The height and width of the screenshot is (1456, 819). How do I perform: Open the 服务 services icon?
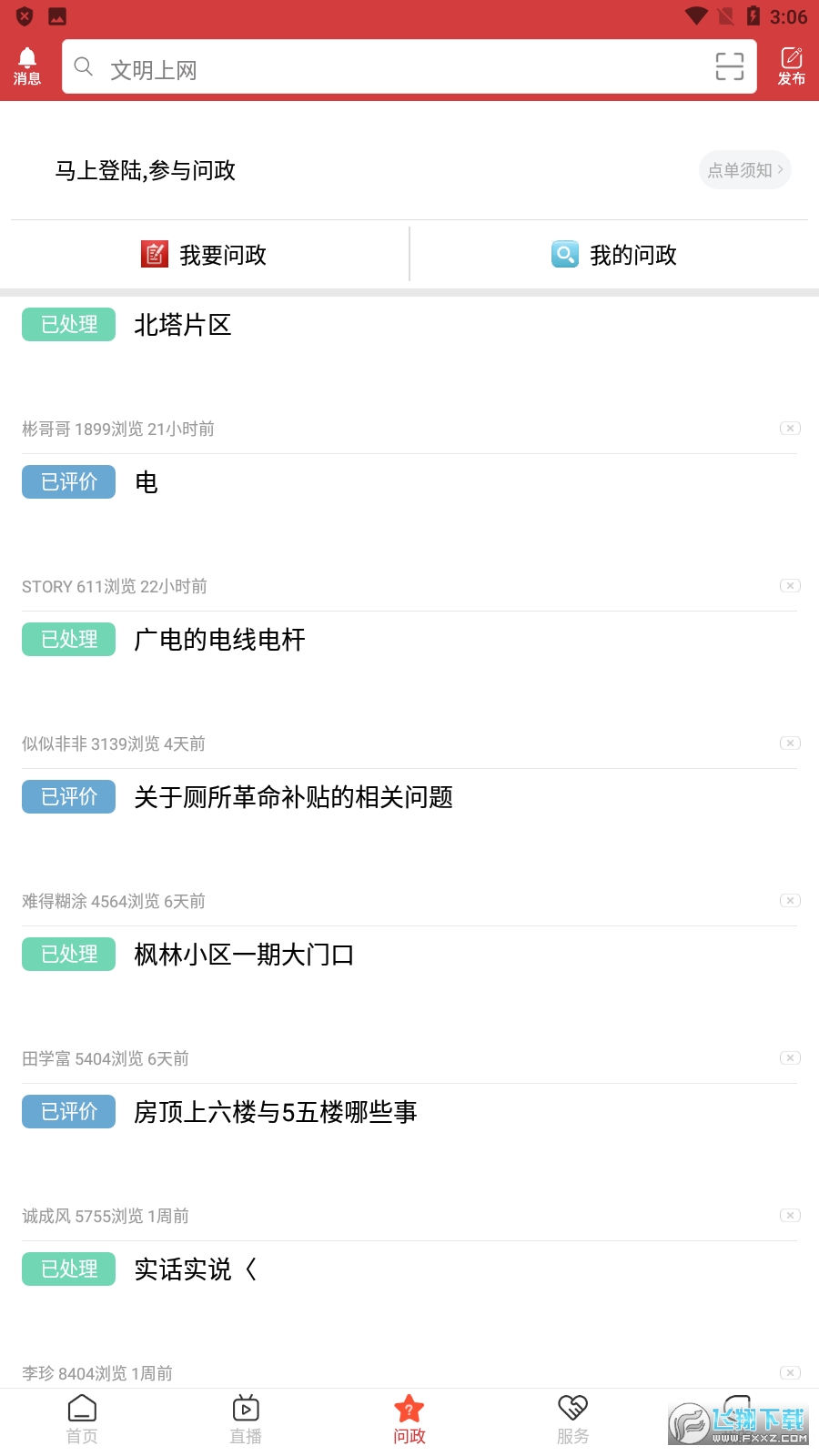pyautogui.click(x=572, y=1417)
